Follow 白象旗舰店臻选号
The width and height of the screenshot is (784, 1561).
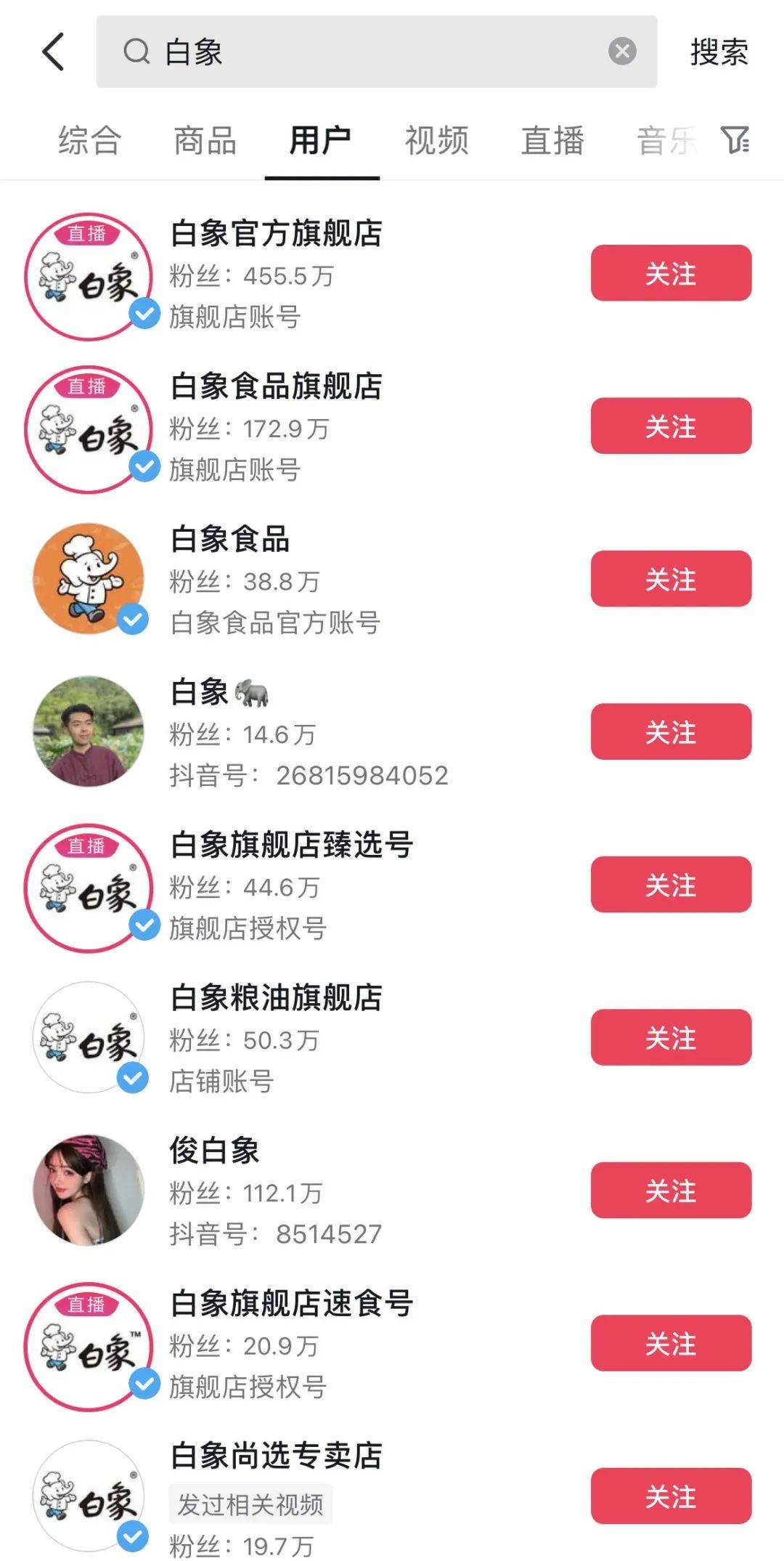[x=671, y=885]
